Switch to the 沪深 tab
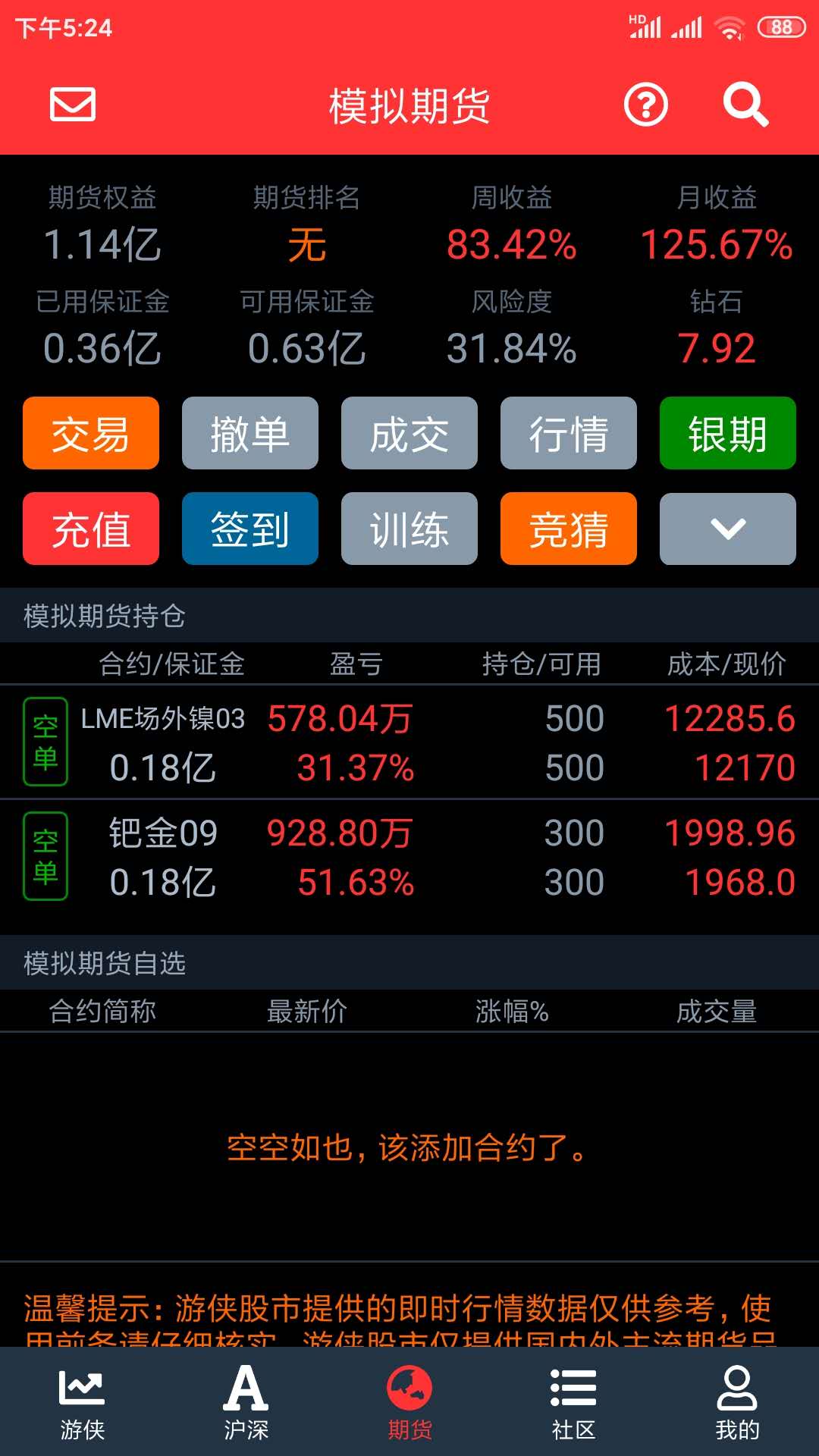This screenshot has height=1456, width=819. (246, 1403)
